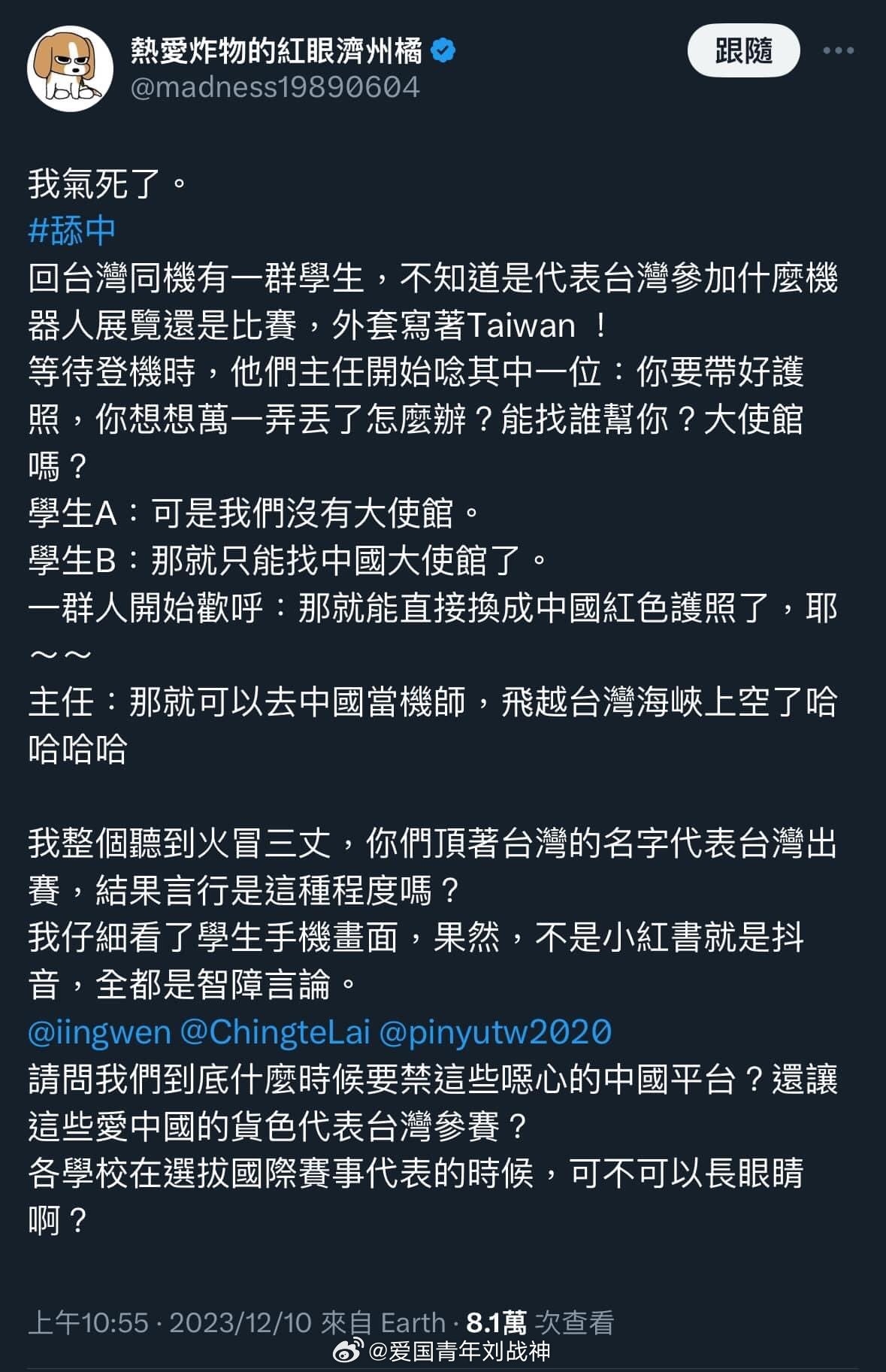This screenshot has width=886, height=1372.
Task: Open the author's profile picture
Action: [70, 68]
